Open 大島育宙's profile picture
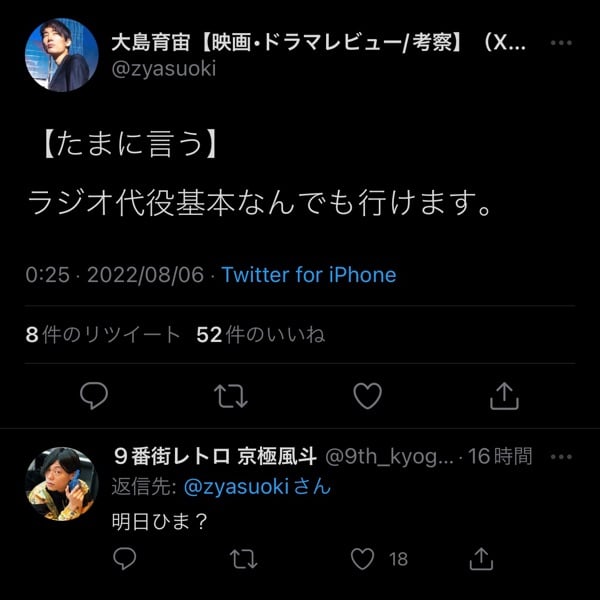Image resolution: width=600 pixels, height=600 pixels. [x=68, y=57]
